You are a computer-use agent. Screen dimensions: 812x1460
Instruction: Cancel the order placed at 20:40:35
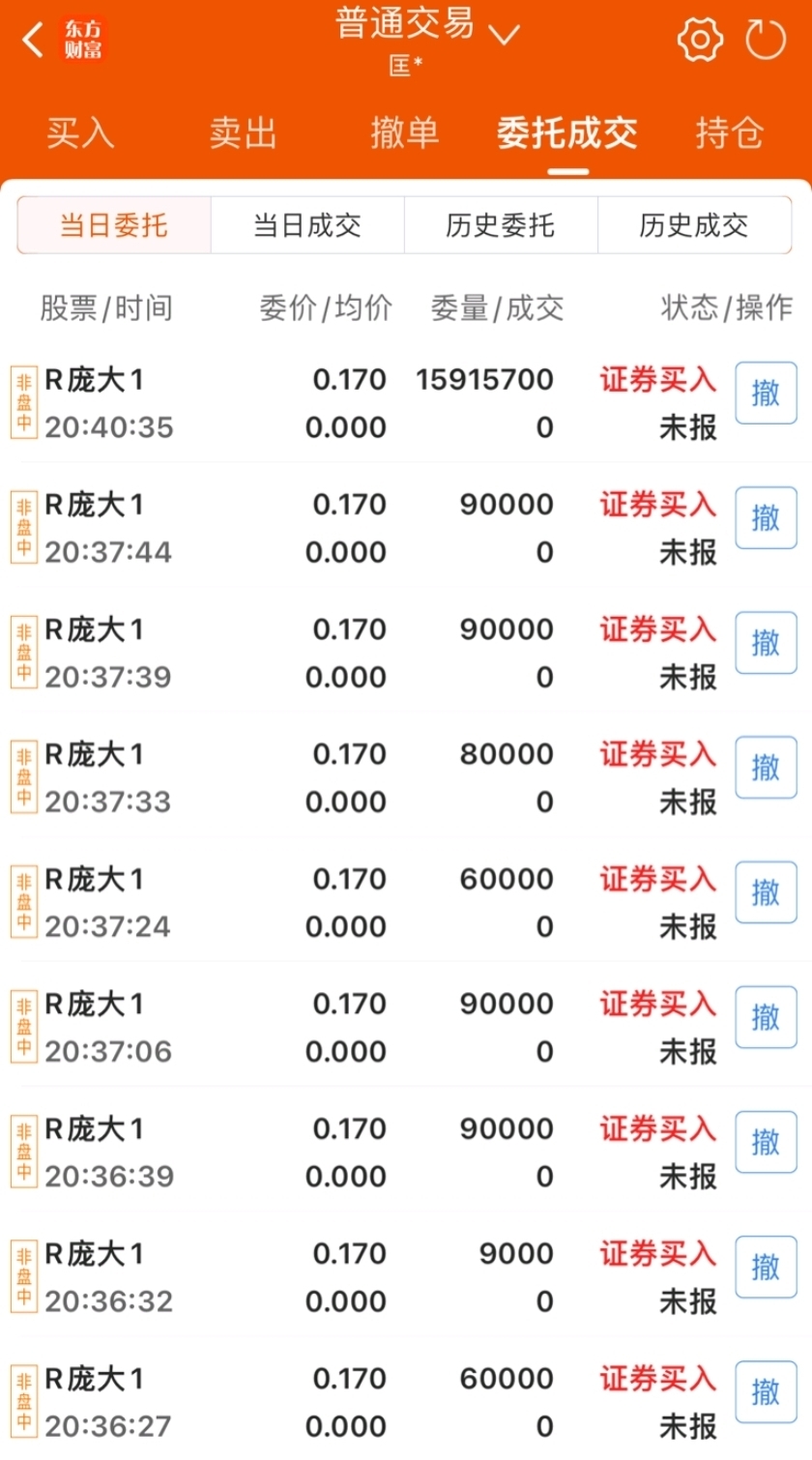pos(766,394)
